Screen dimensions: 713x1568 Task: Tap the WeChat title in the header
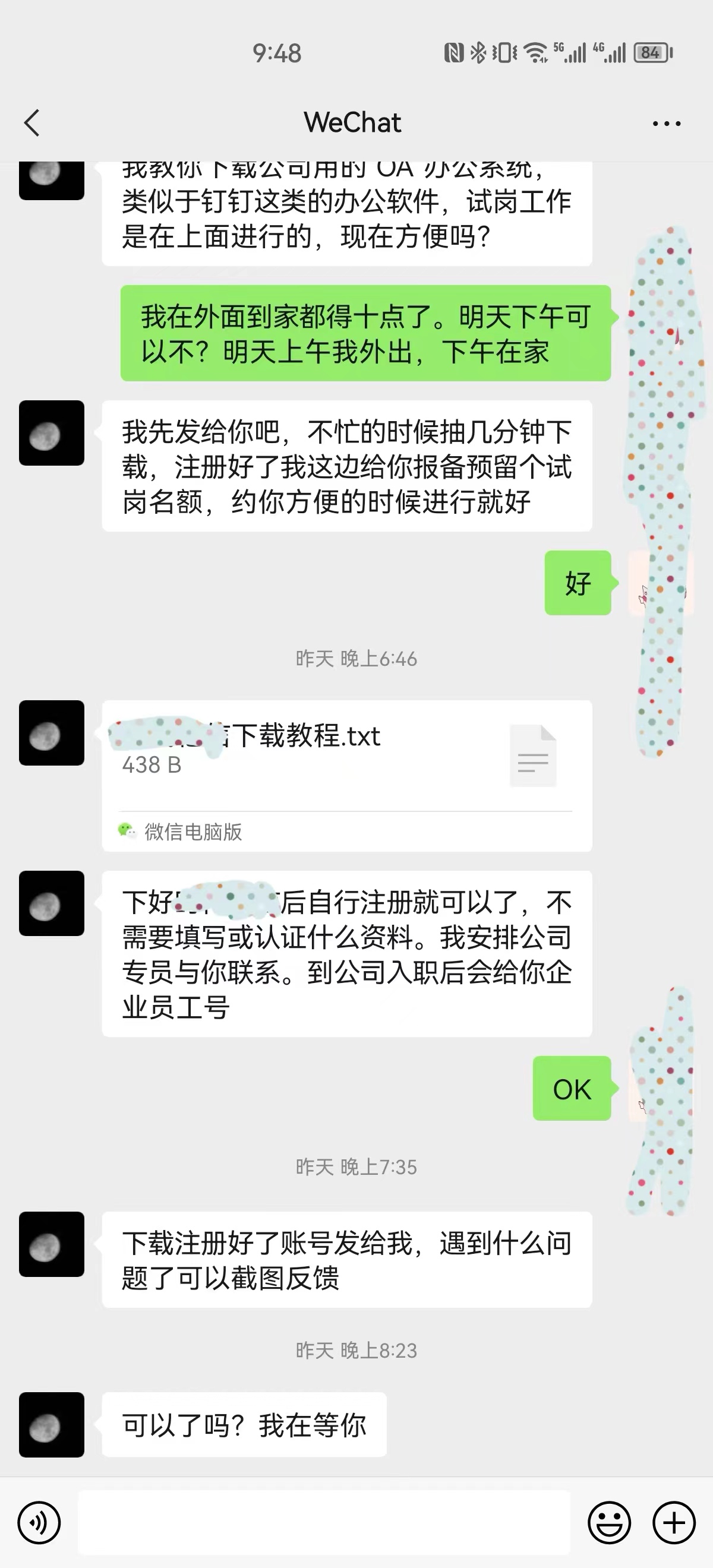pyautogui.click(x=352, y=122)
